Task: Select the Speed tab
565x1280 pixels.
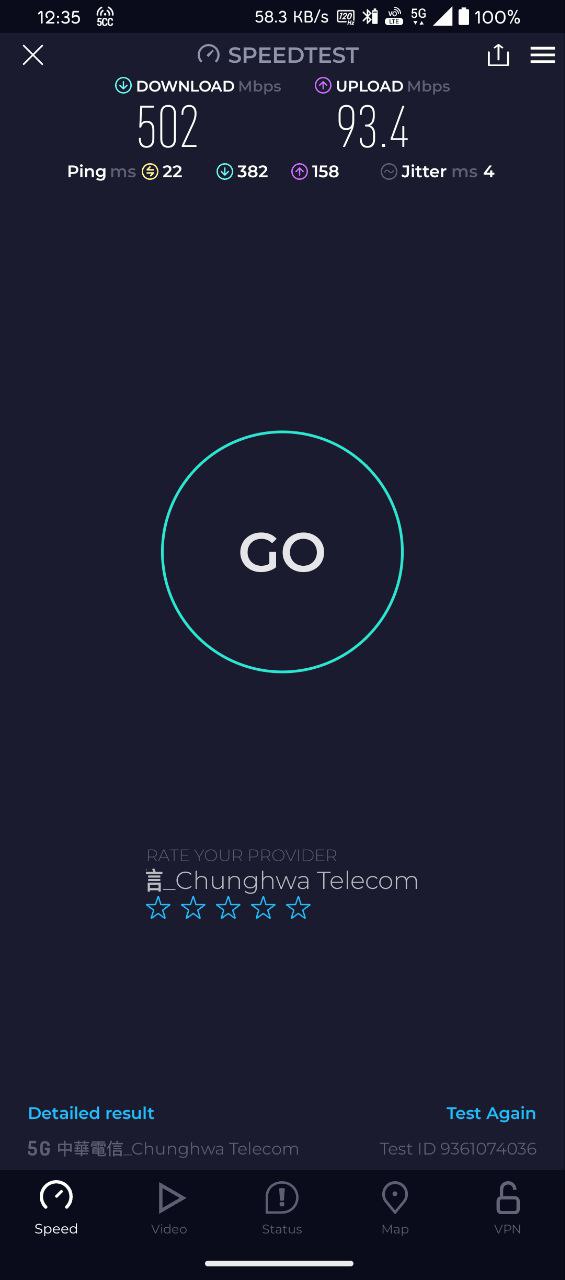Action: point(56,1208)
